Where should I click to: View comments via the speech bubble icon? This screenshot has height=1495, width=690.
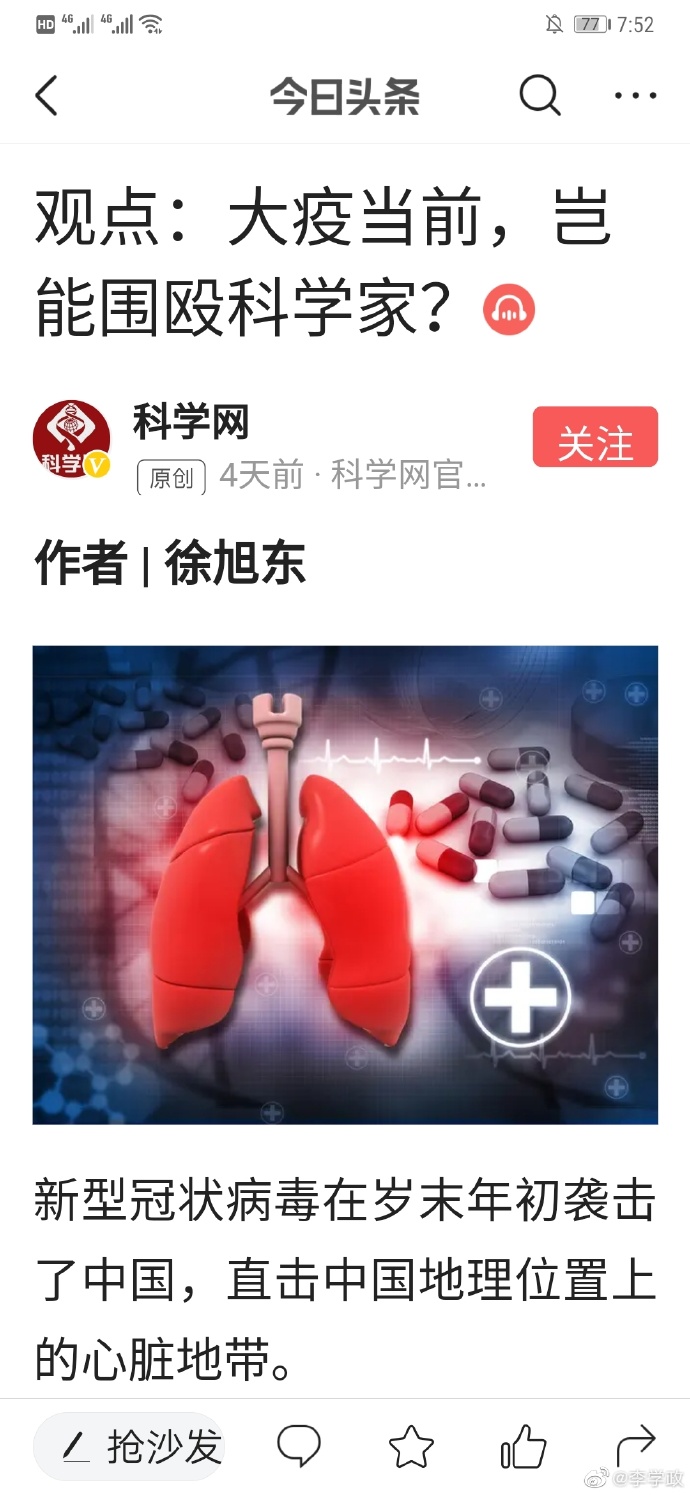[298, 1447]
